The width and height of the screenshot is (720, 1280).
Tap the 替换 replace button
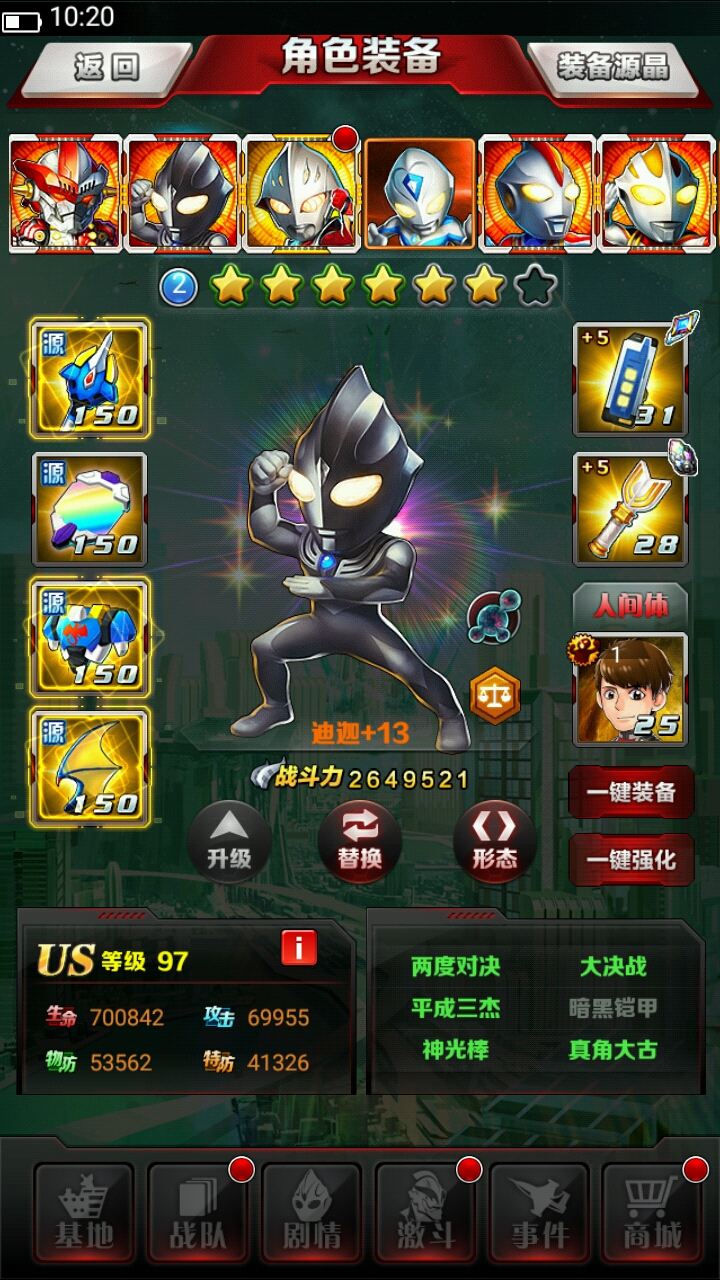point(360,841)
